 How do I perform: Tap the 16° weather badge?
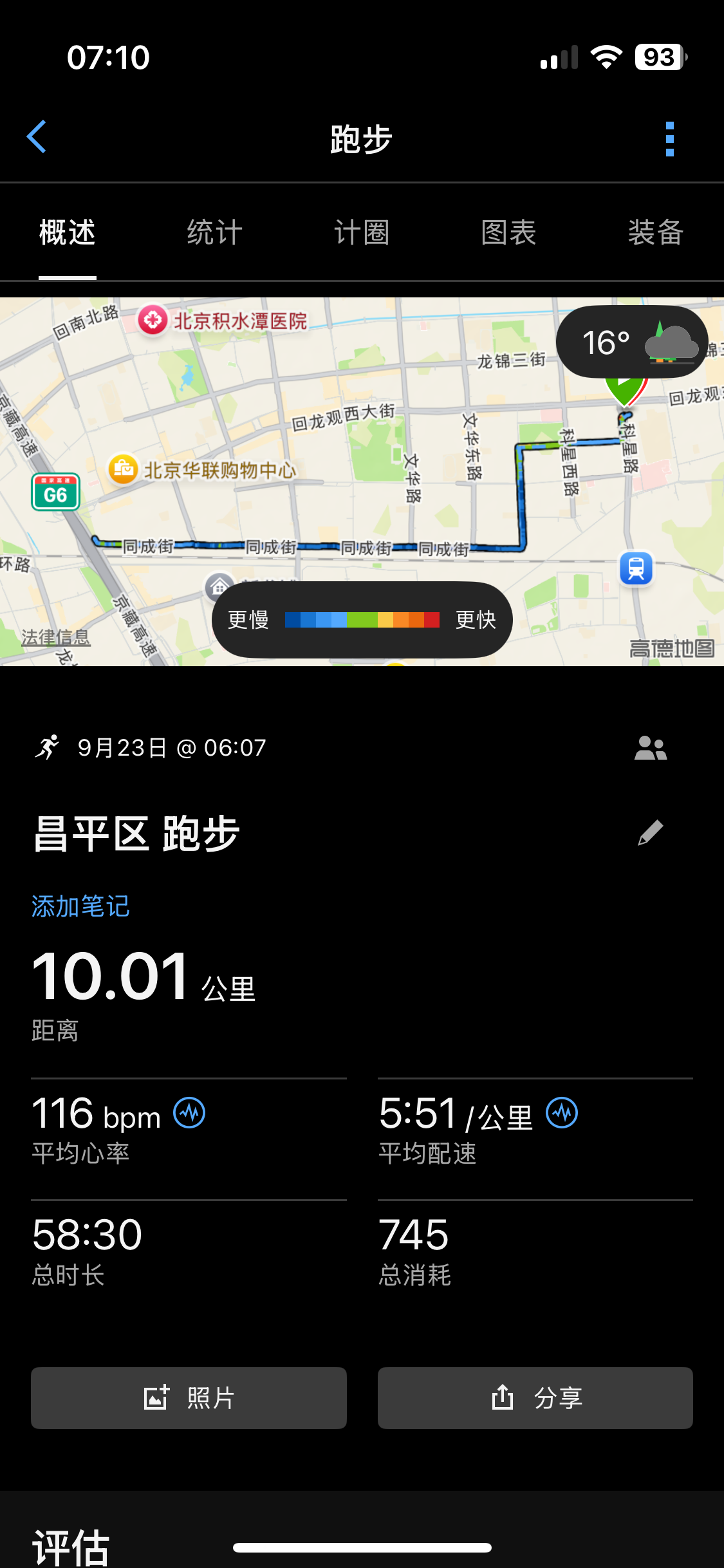click(x=632, y=342)
